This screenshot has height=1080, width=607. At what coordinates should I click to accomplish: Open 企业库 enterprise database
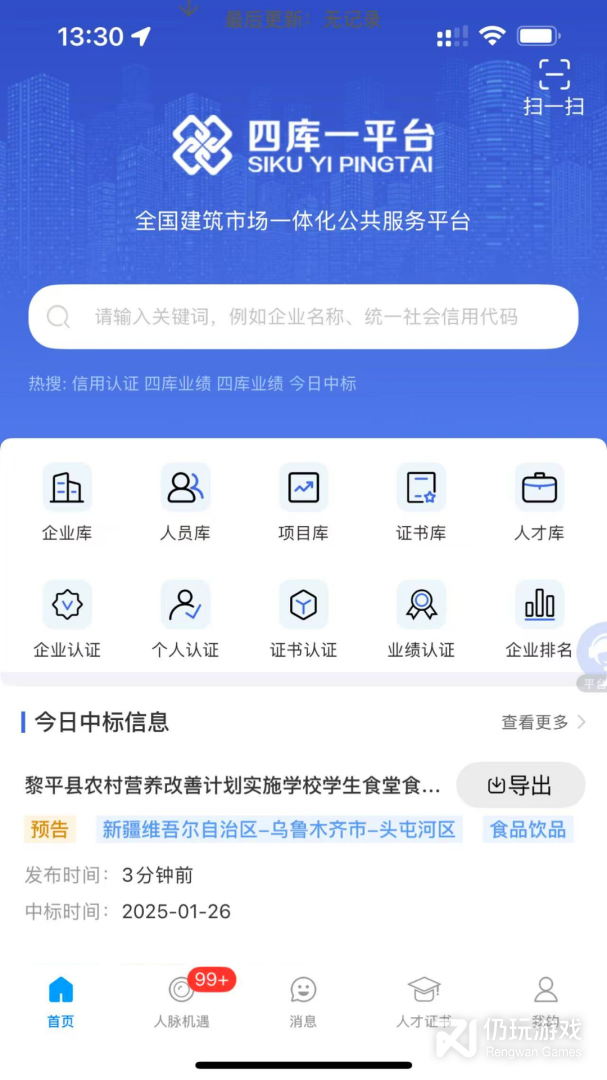67,503
